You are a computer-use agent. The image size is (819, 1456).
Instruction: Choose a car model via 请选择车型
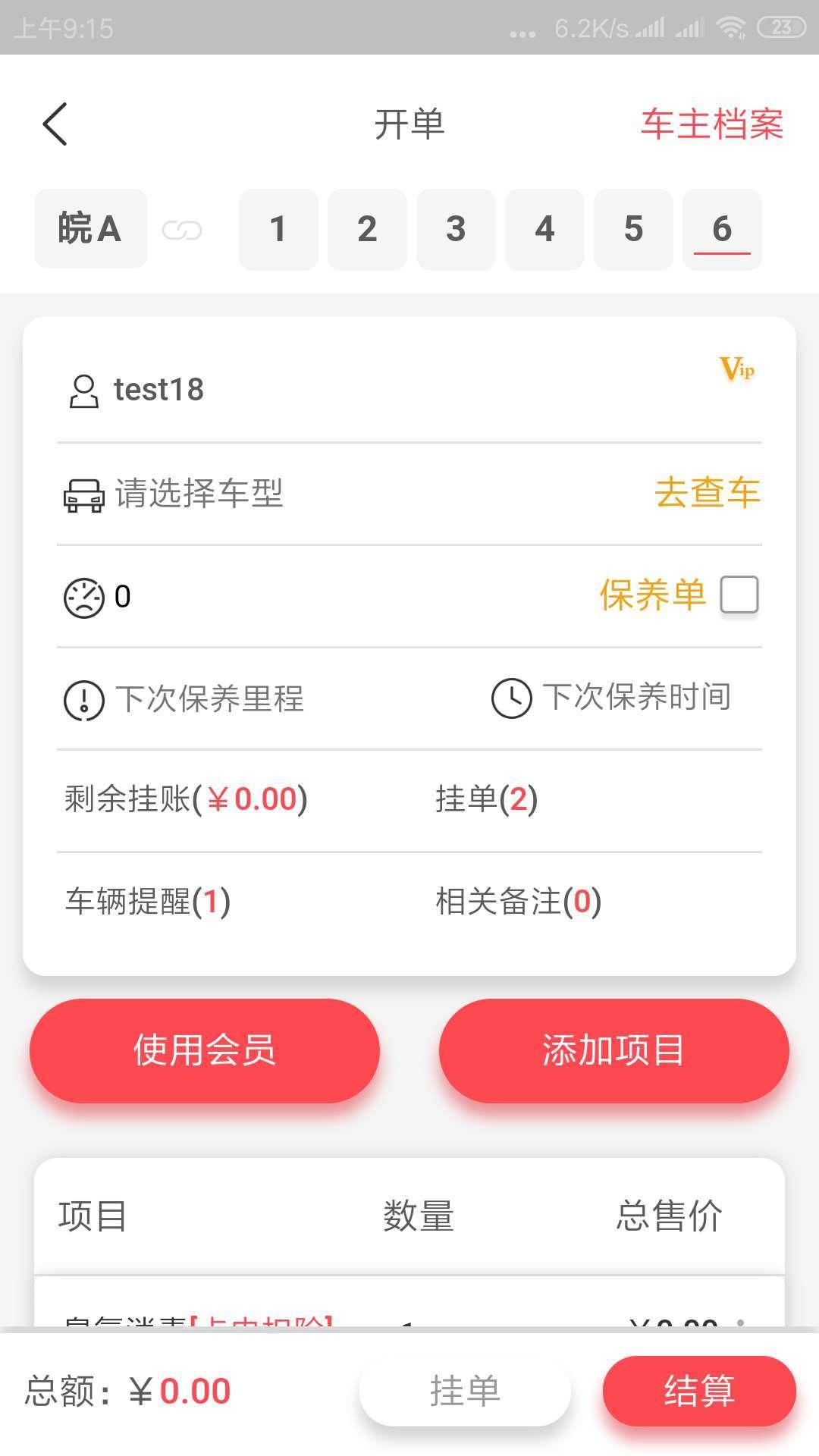point(199,494)
